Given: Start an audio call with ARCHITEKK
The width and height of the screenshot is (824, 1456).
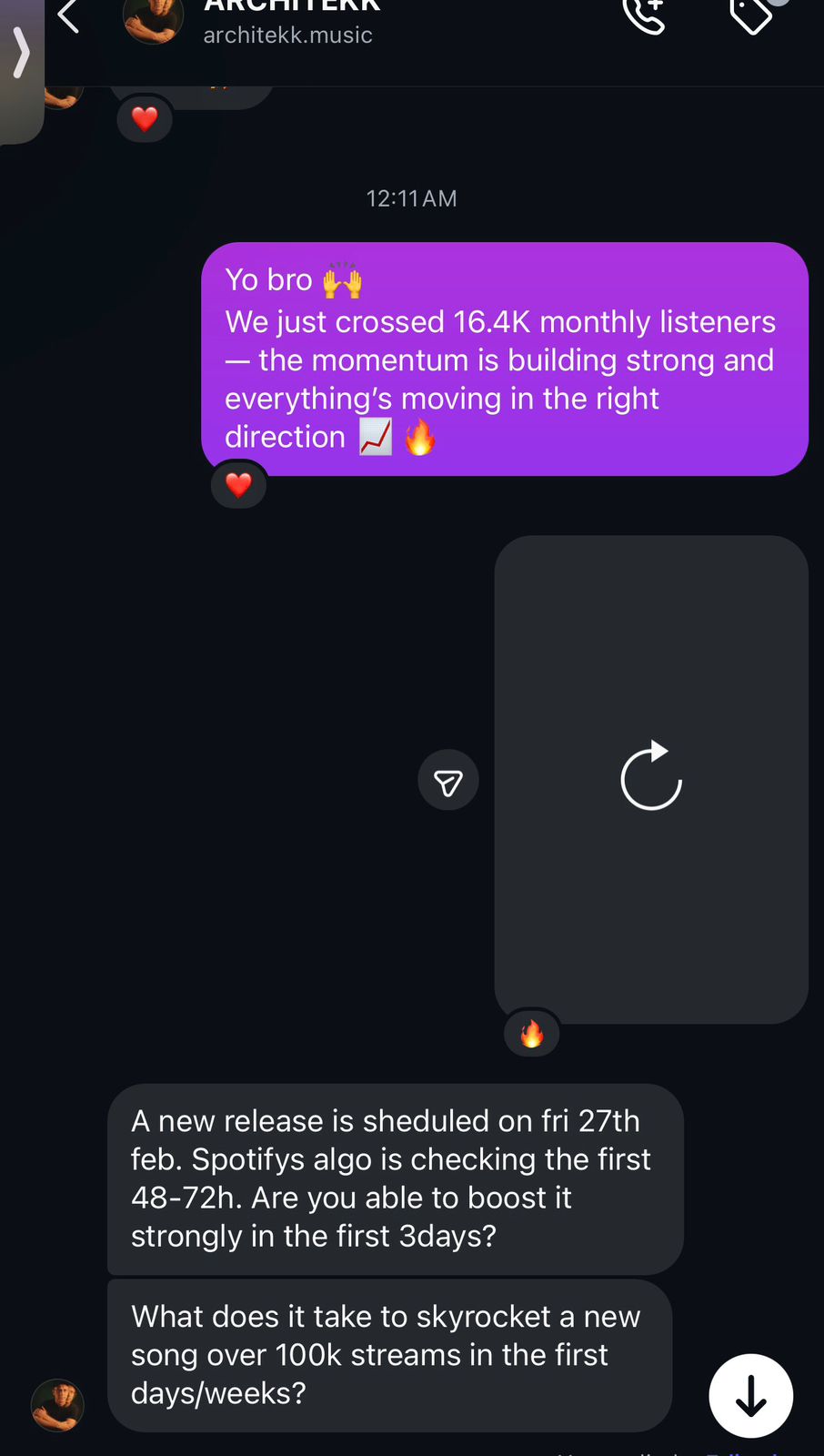Looking at the screenshot, I should pyautogui.click(x=644, y=15).
